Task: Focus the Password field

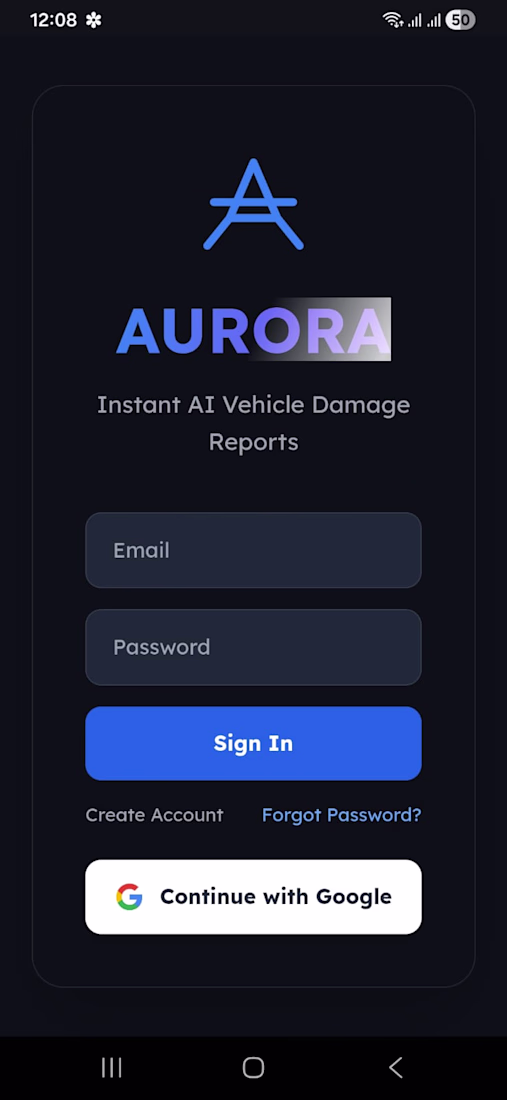Action: [253, 647]
